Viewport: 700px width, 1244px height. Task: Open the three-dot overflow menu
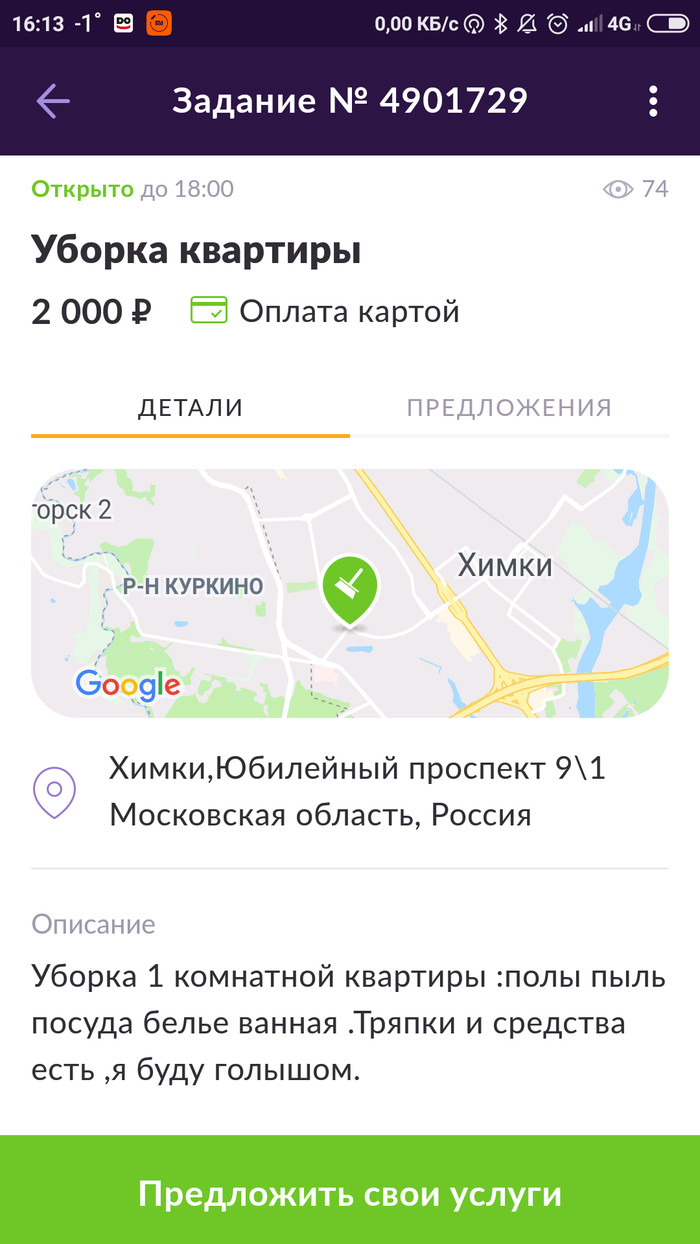pos(653,101)
